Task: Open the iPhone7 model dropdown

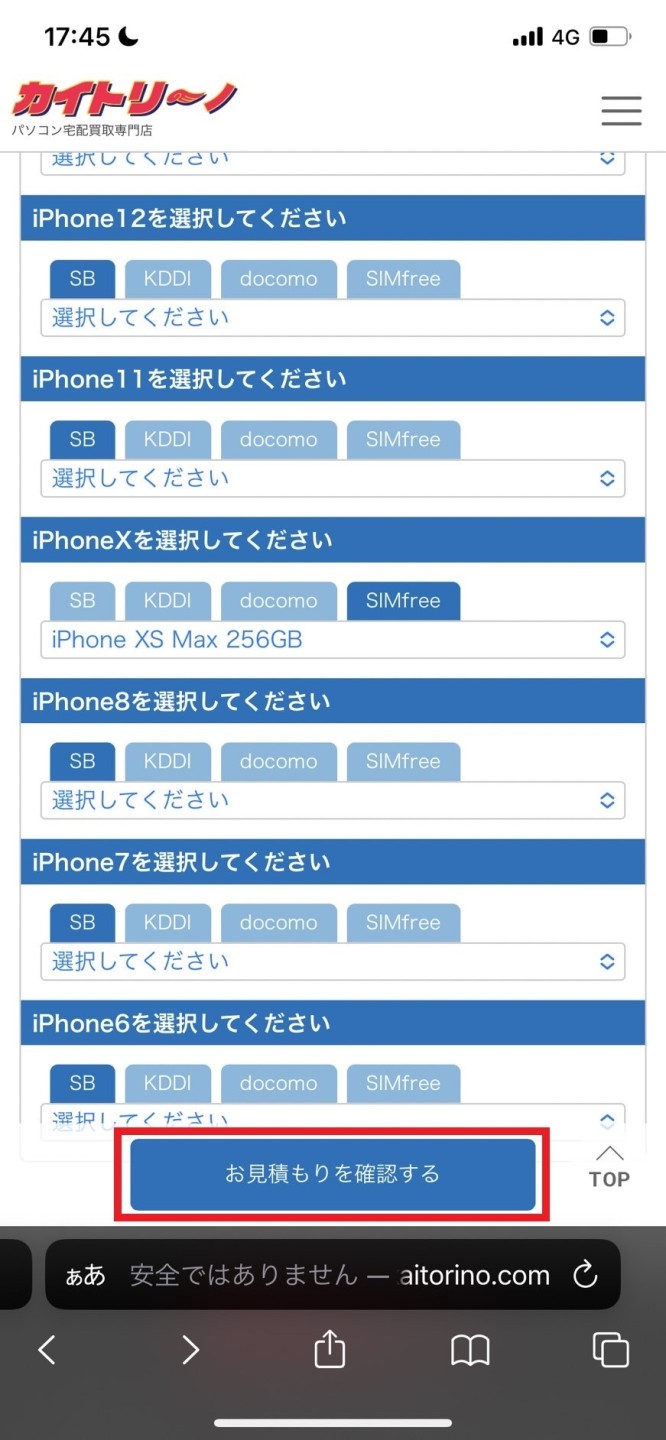Action: (x=332, y=962)
